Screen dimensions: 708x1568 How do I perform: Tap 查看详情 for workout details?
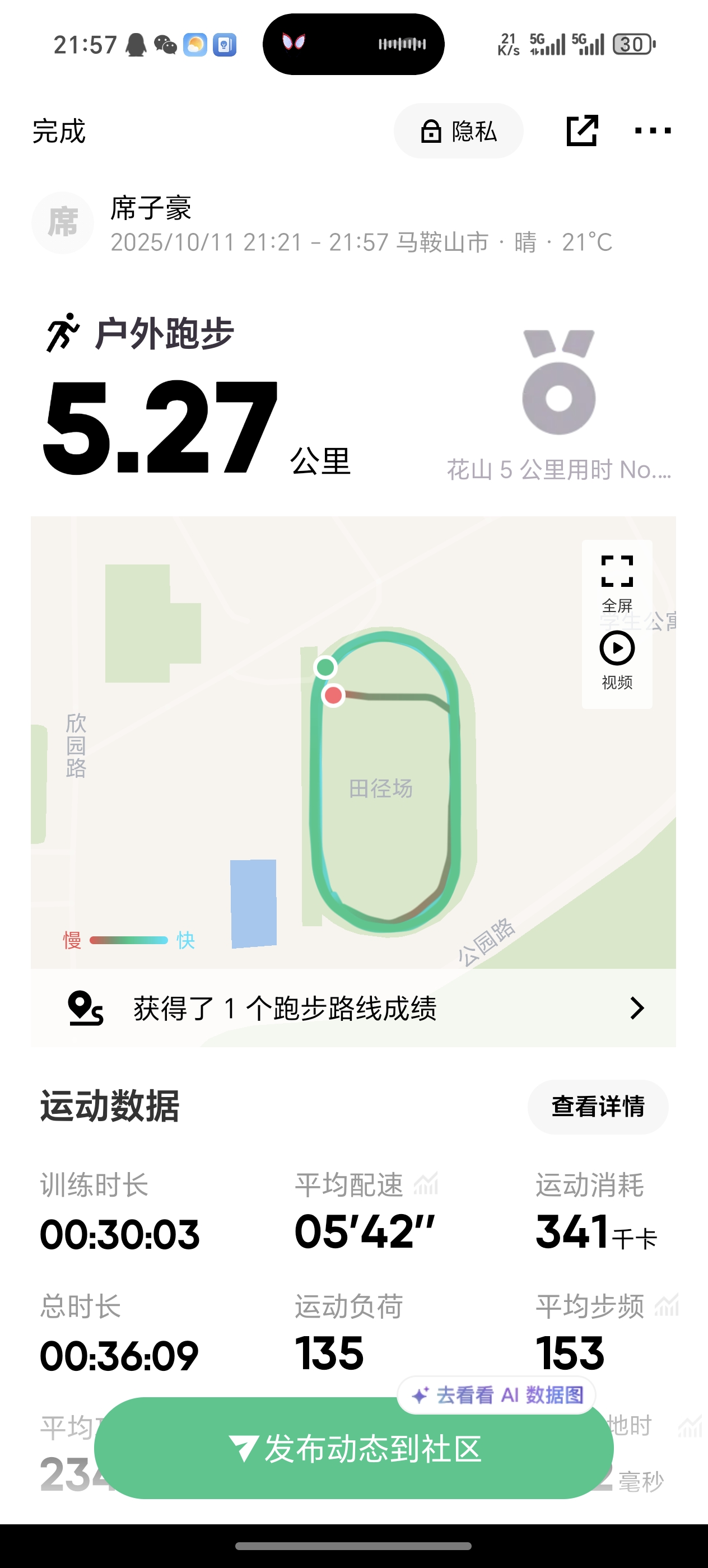coord(598,1107)
